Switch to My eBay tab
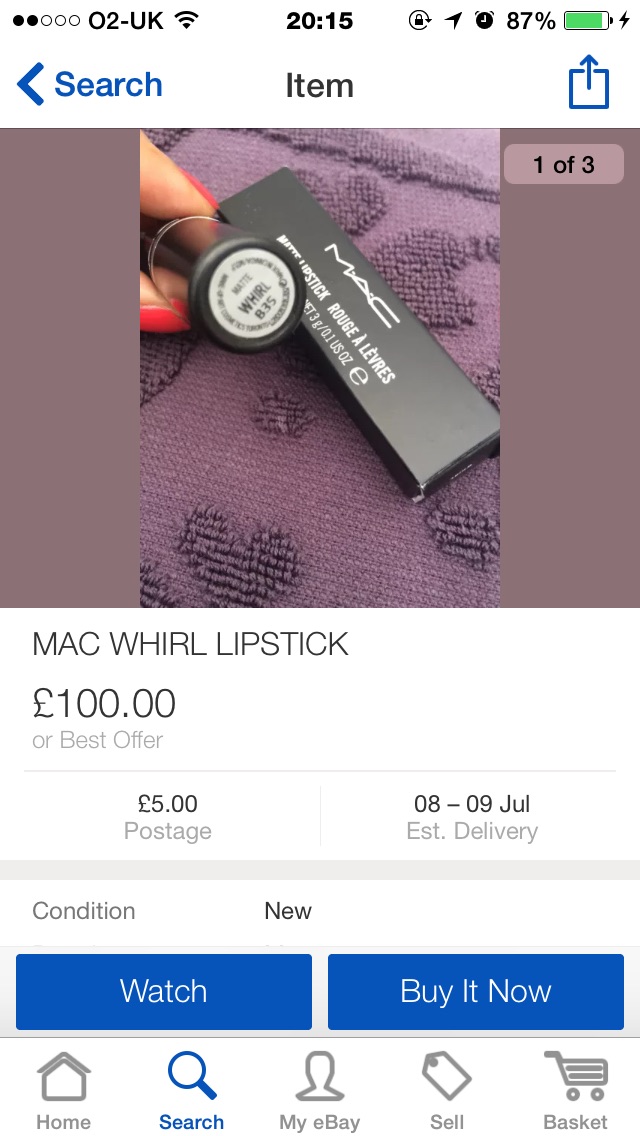Screen dimensions: 640x1136 pyautogui.click(x=320, y=1091)
